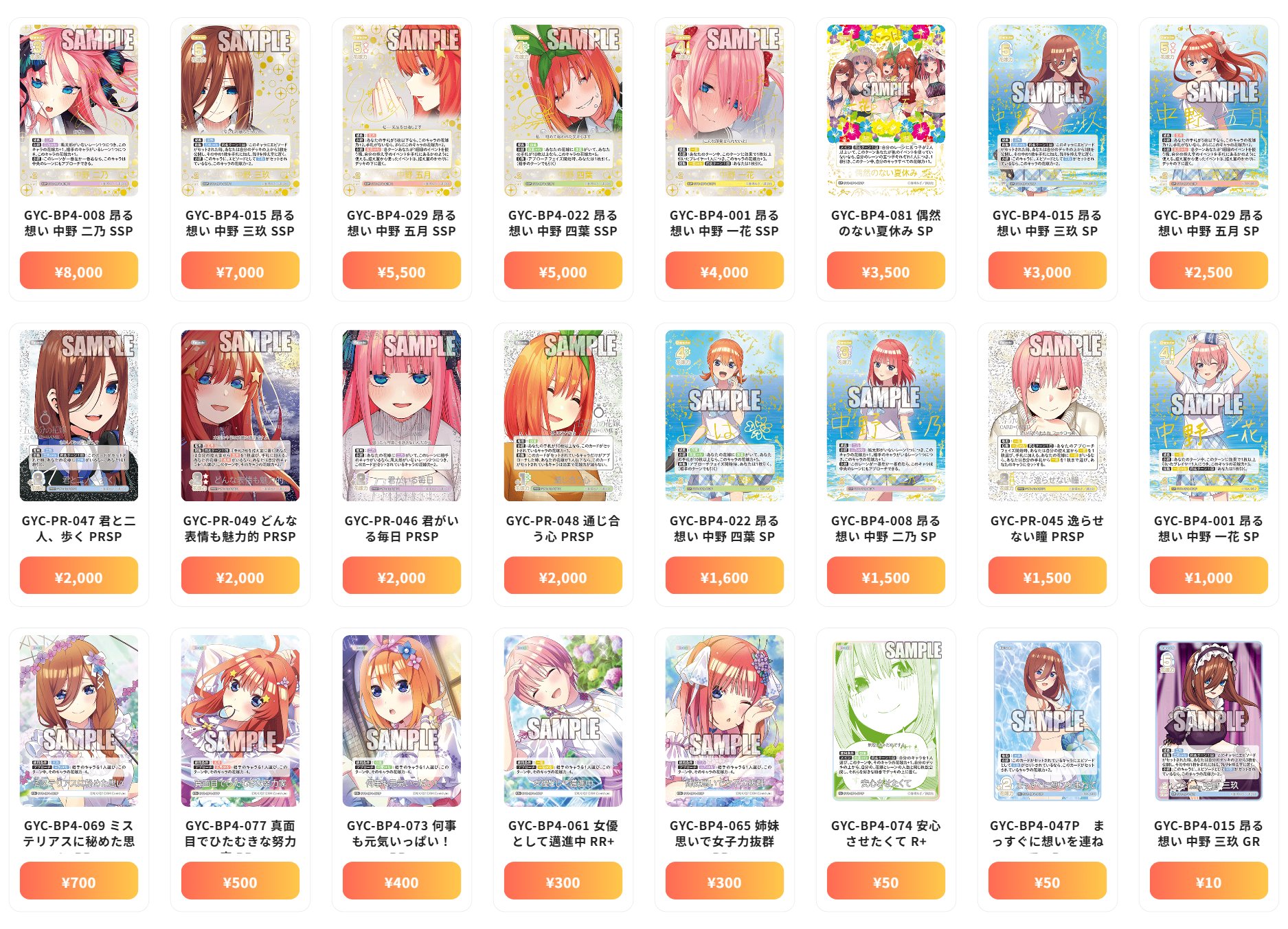
Task: View the GYC-BP4-001 中野 一花 SSP card
Action: tap(724, 111)
